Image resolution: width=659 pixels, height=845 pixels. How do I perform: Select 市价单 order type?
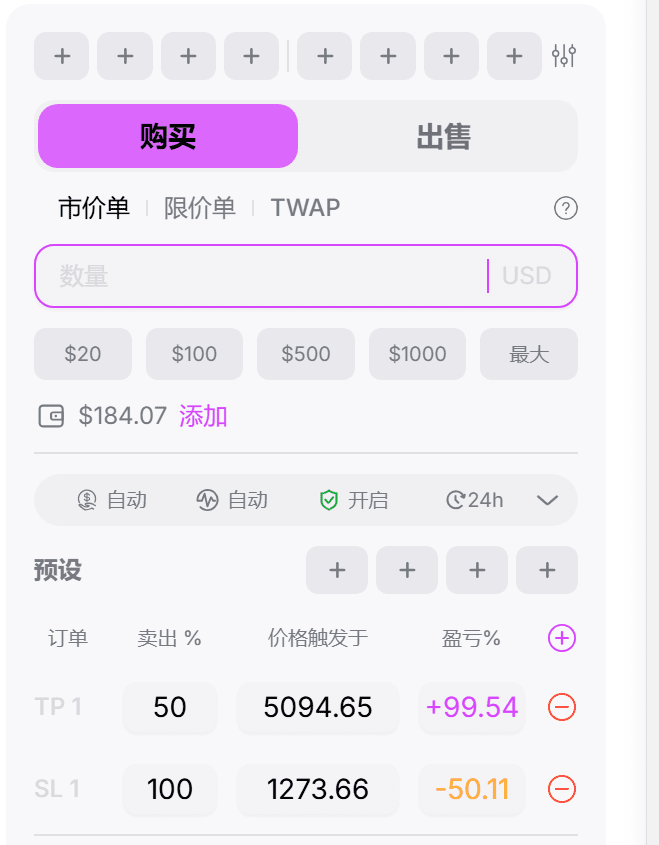pos(94,208)
